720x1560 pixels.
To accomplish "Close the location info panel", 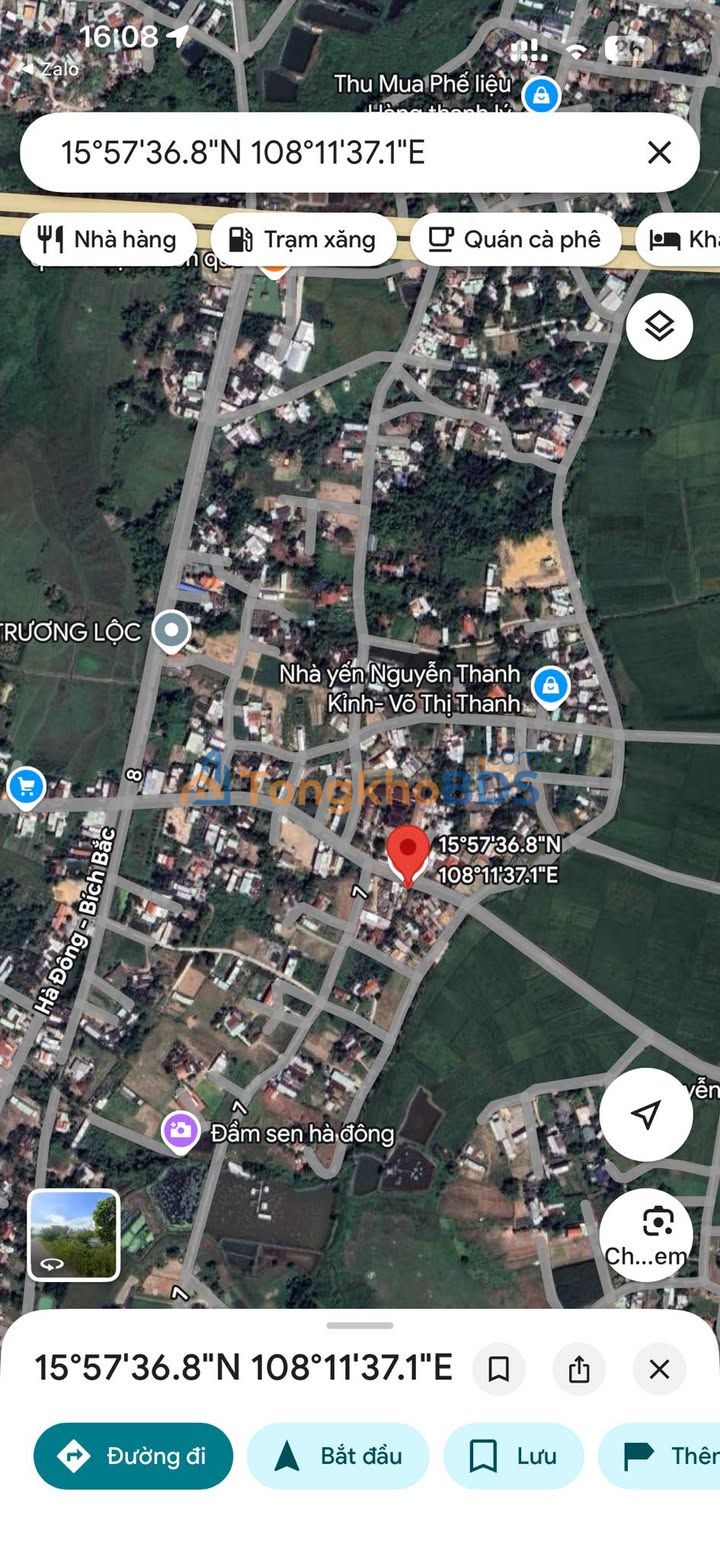I will (659, 1369).
